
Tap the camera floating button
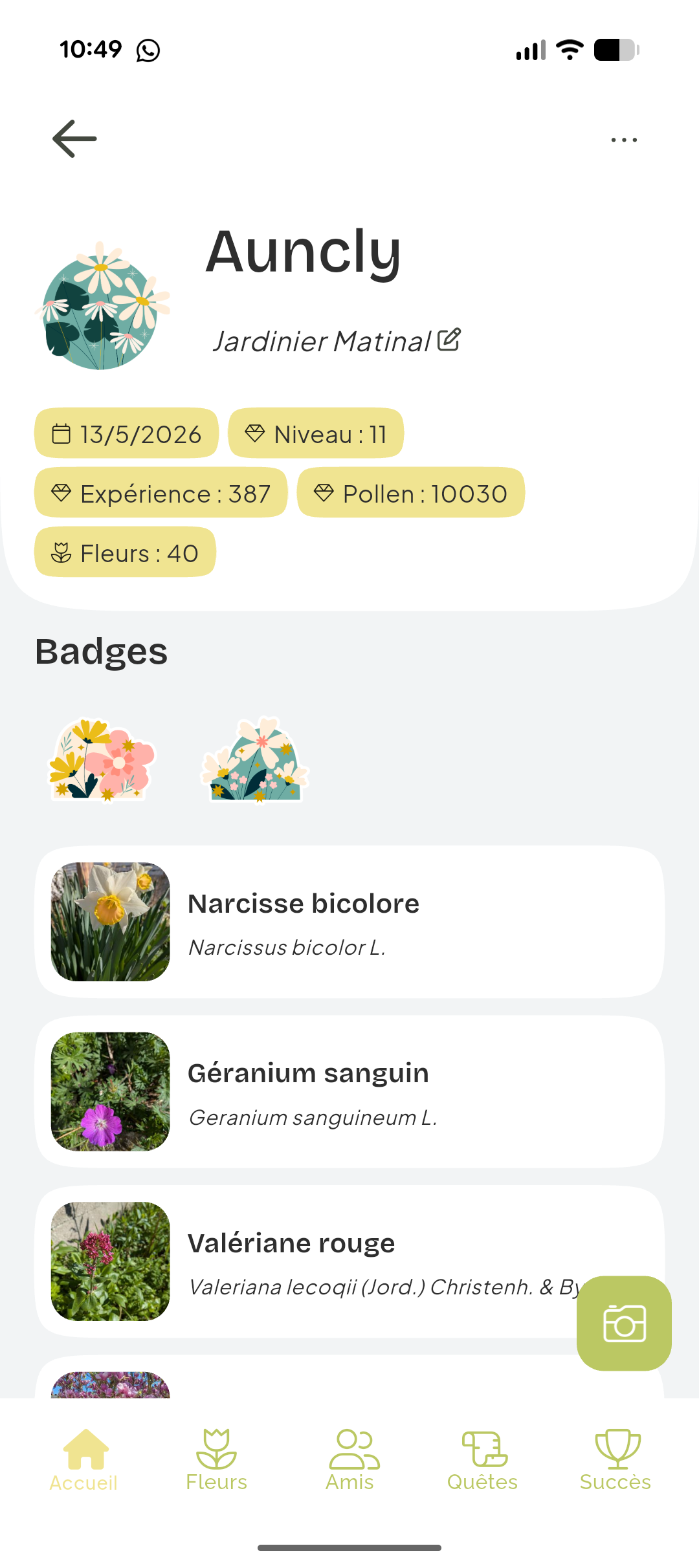coord(624,1323)
